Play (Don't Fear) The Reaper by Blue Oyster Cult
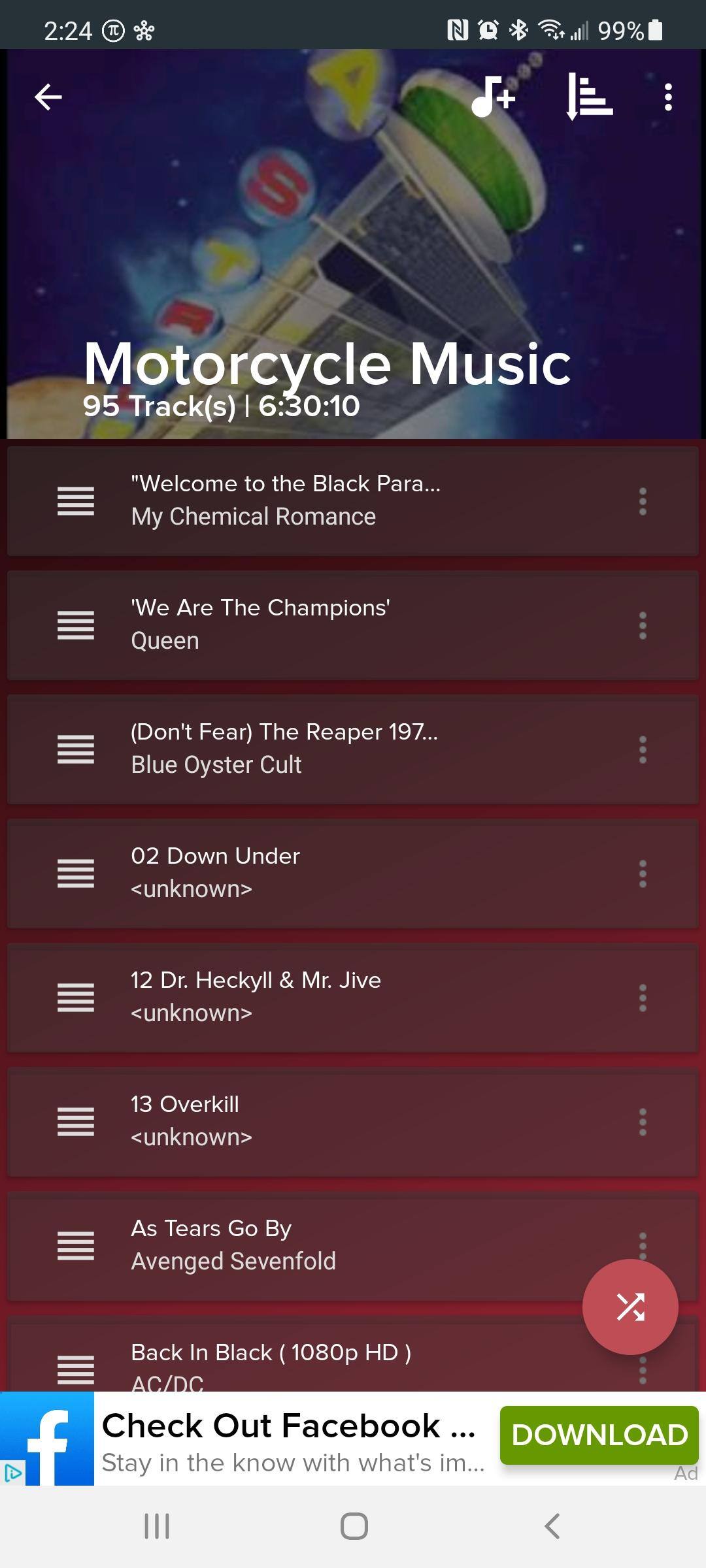Image resolution: width=706 pixels, height=1568 pixels. click(285, 748)
